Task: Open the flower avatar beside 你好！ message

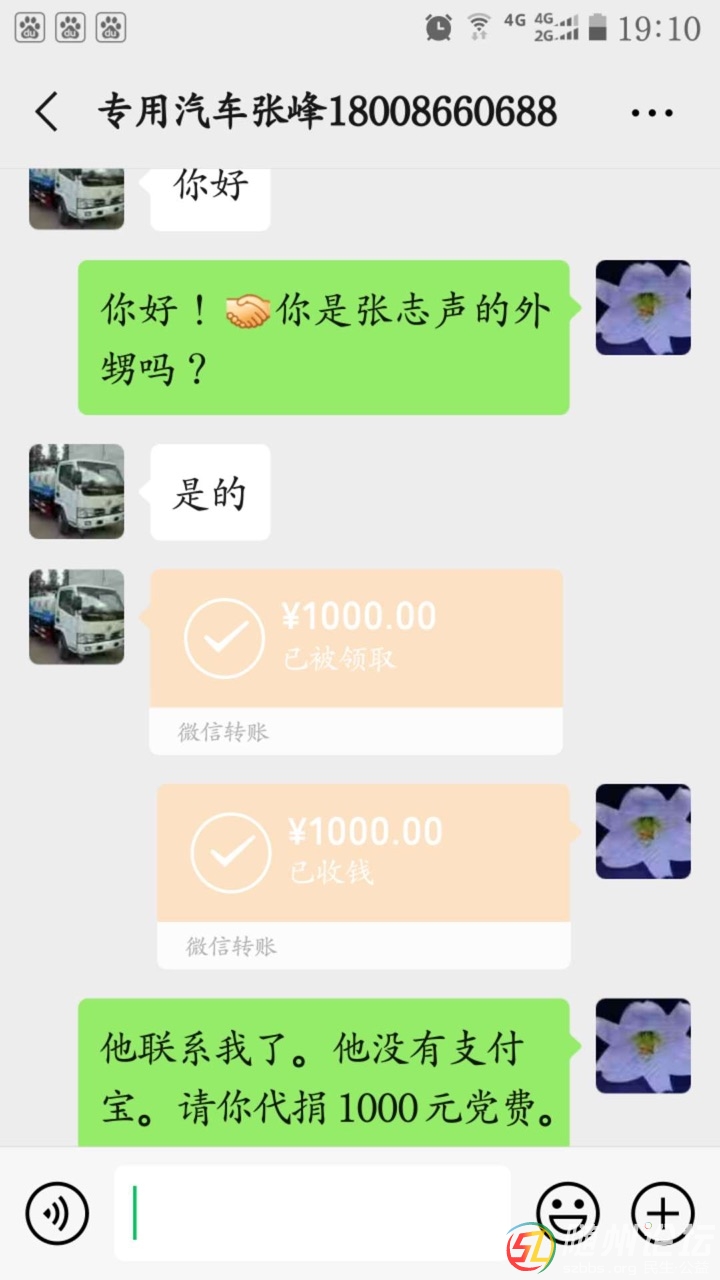Action: [x=643, y=308]
